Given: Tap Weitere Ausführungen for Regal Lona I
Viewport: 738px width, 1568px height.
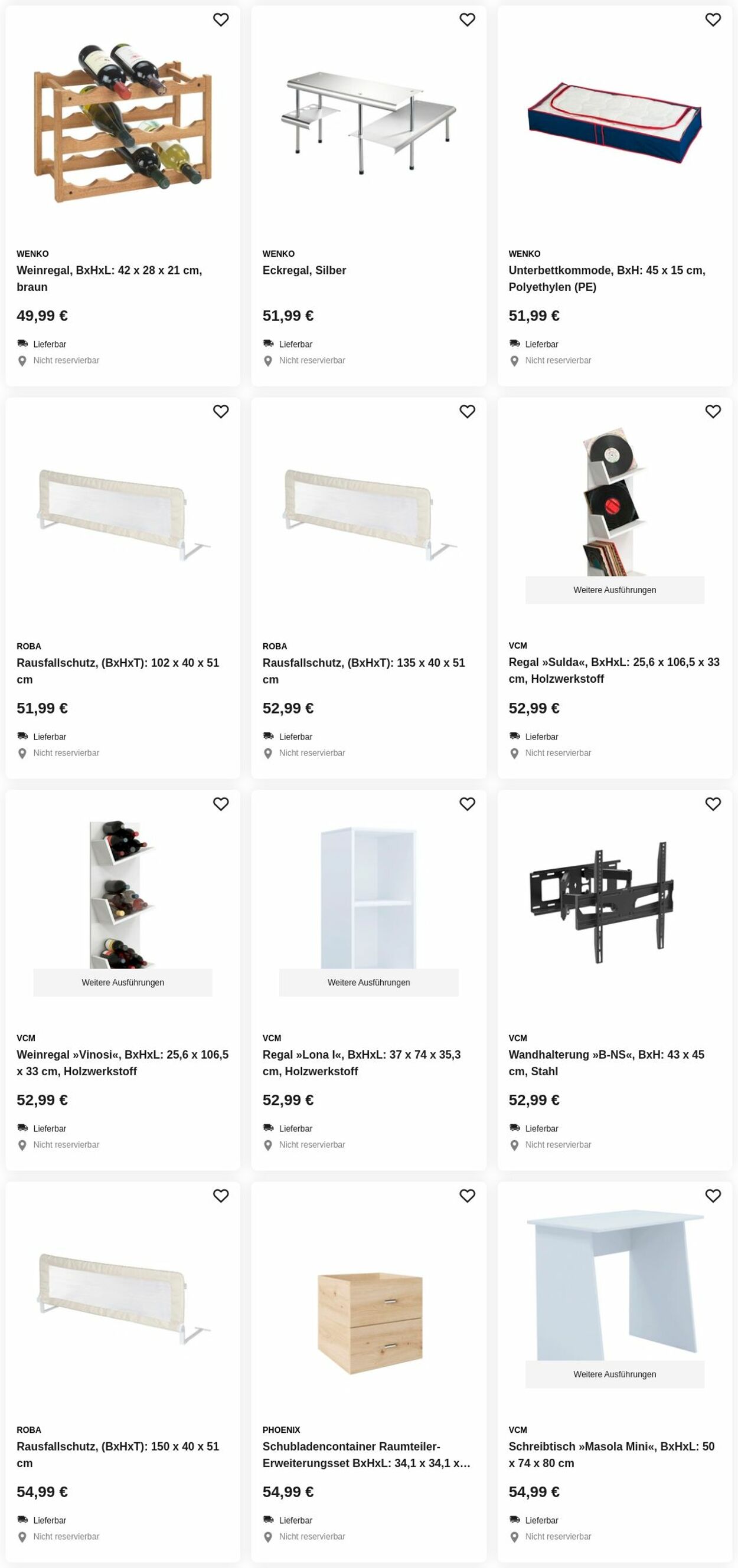Looking at the screenshot, I should [368, 983].
